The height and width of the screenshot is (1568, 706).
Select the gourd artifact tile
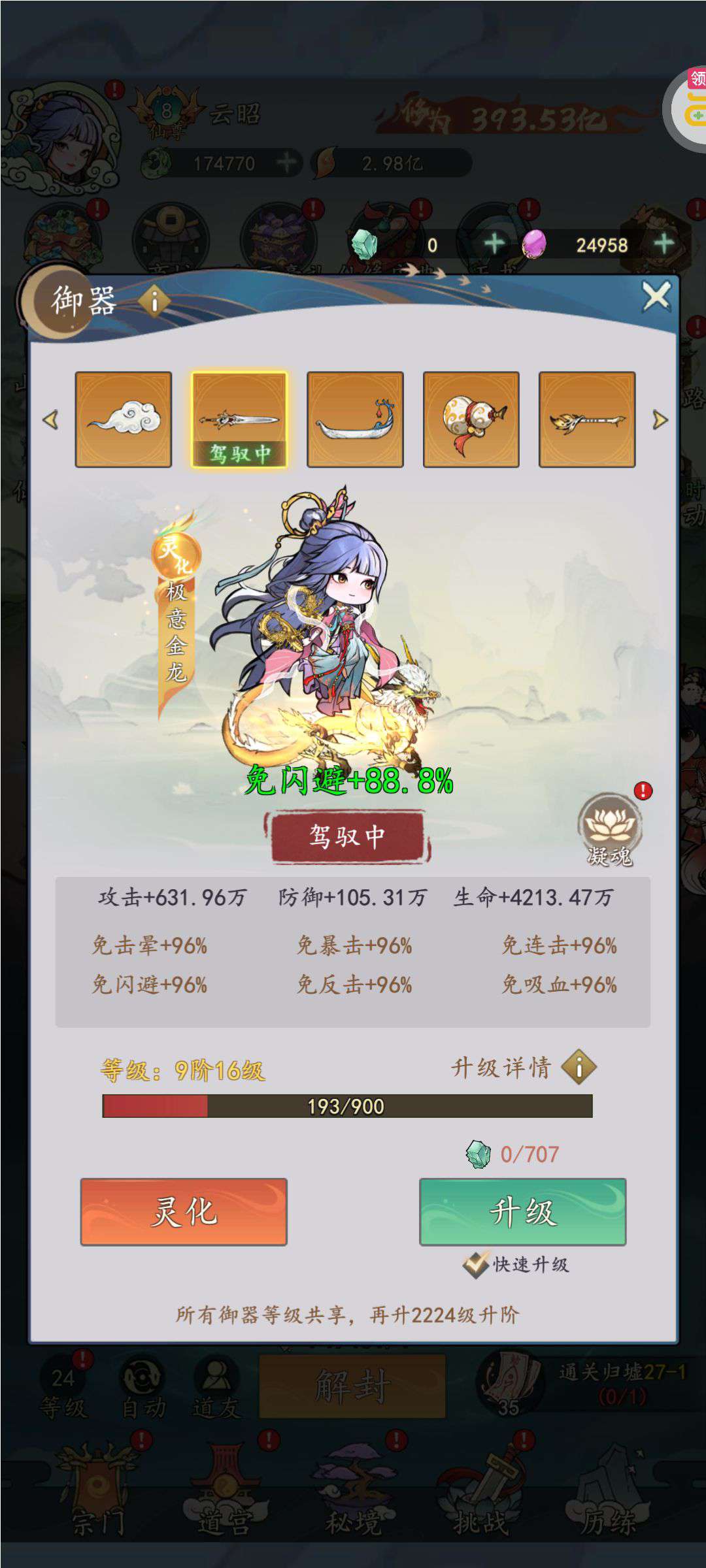[x=471, y=419]
